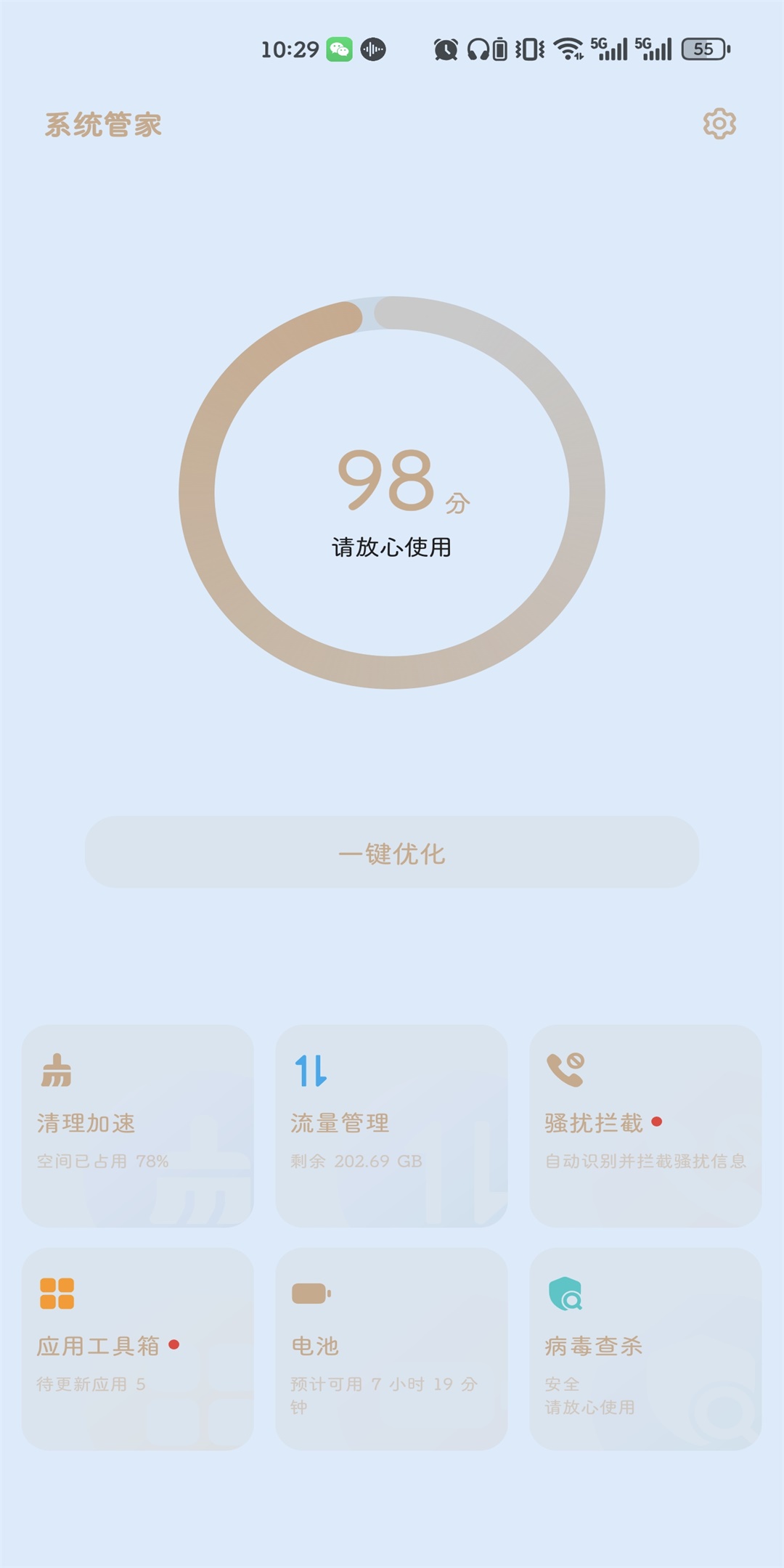Open the settings gear icon
The width and height of the screenshot is (784, 1568).
[x=719, y=124]
